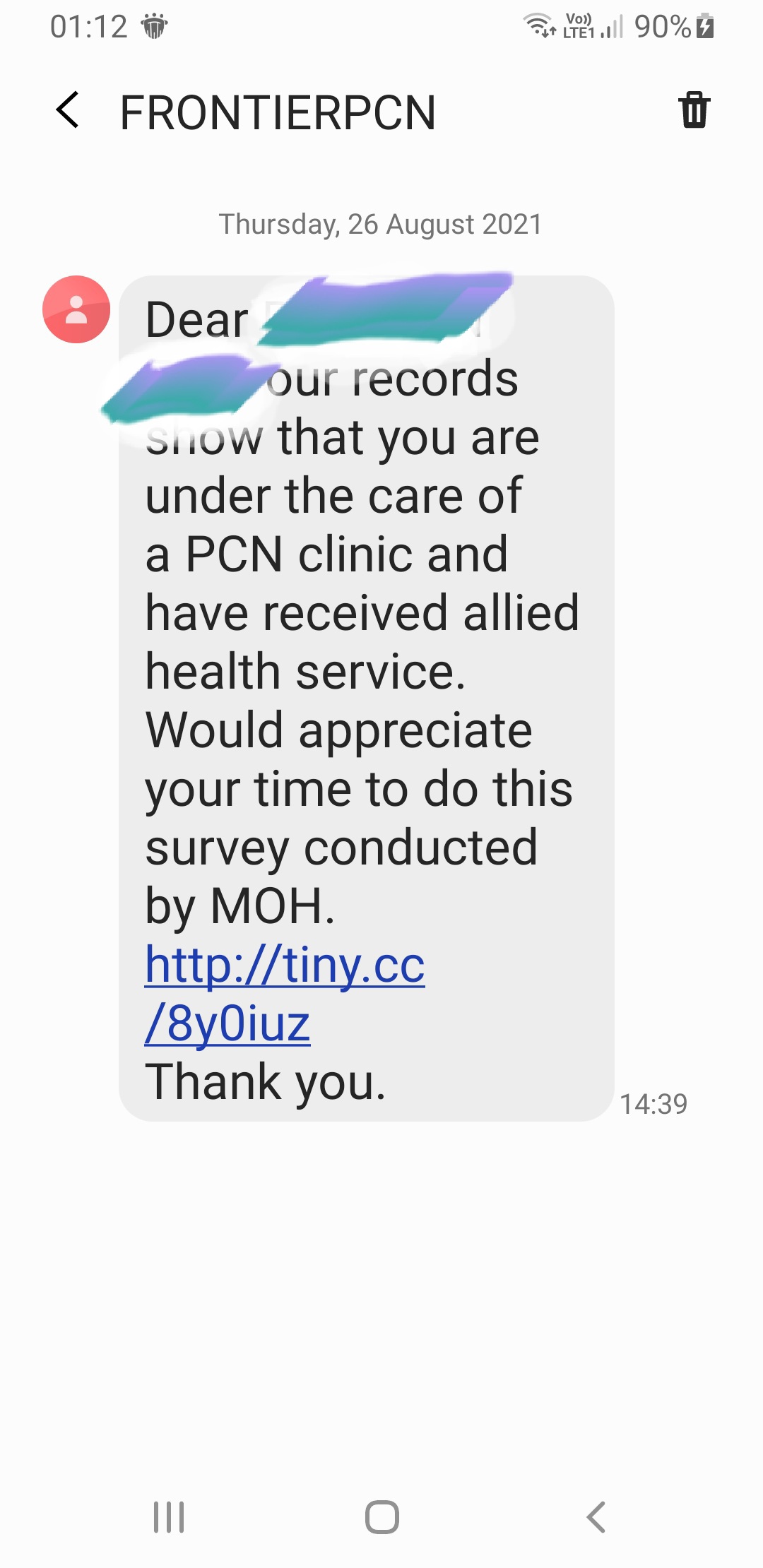Open recent apps from the navigation bar

pos(169,1517)
